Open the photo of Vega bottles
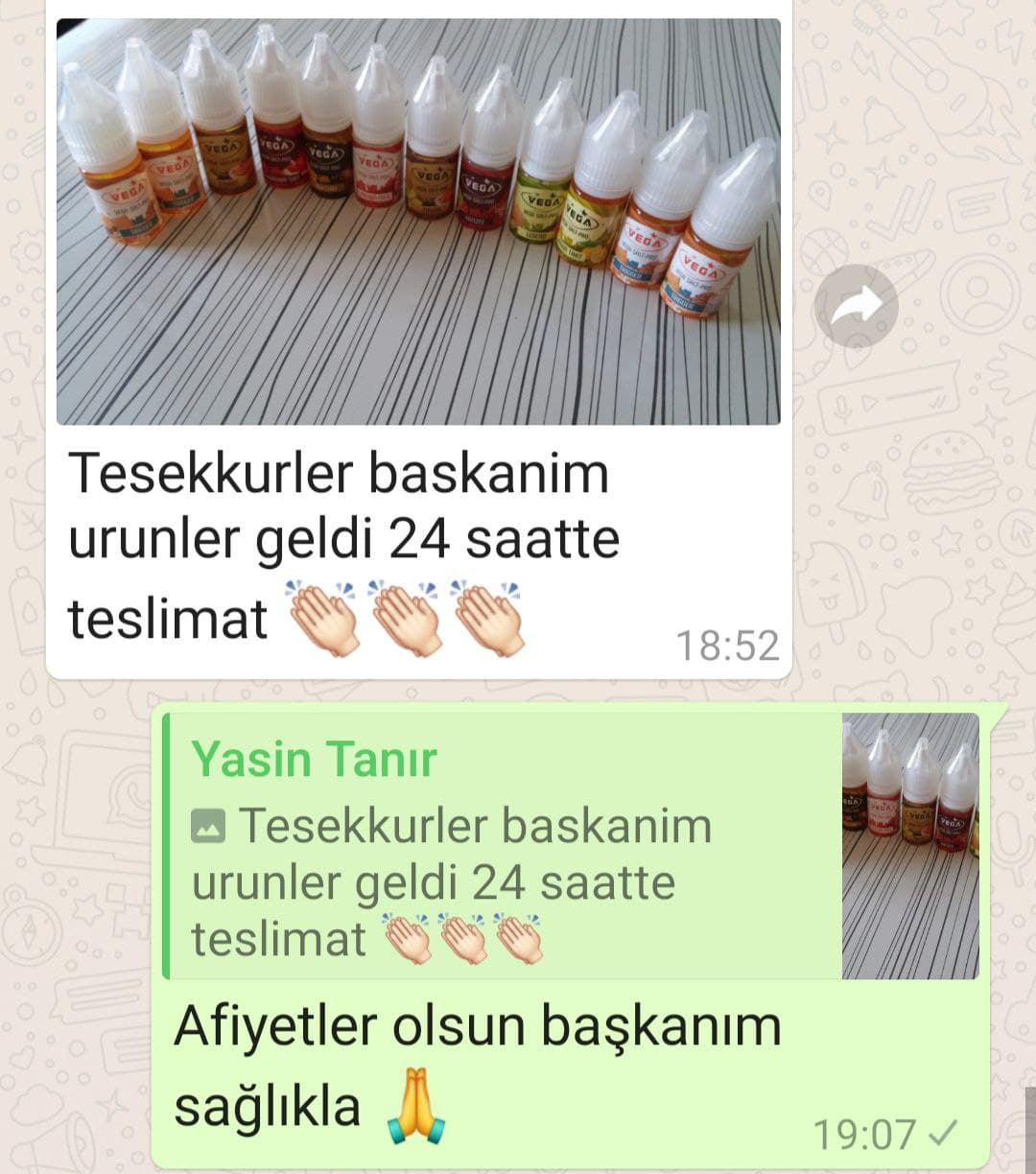The image size is (1036, 1174). (418, 221)
